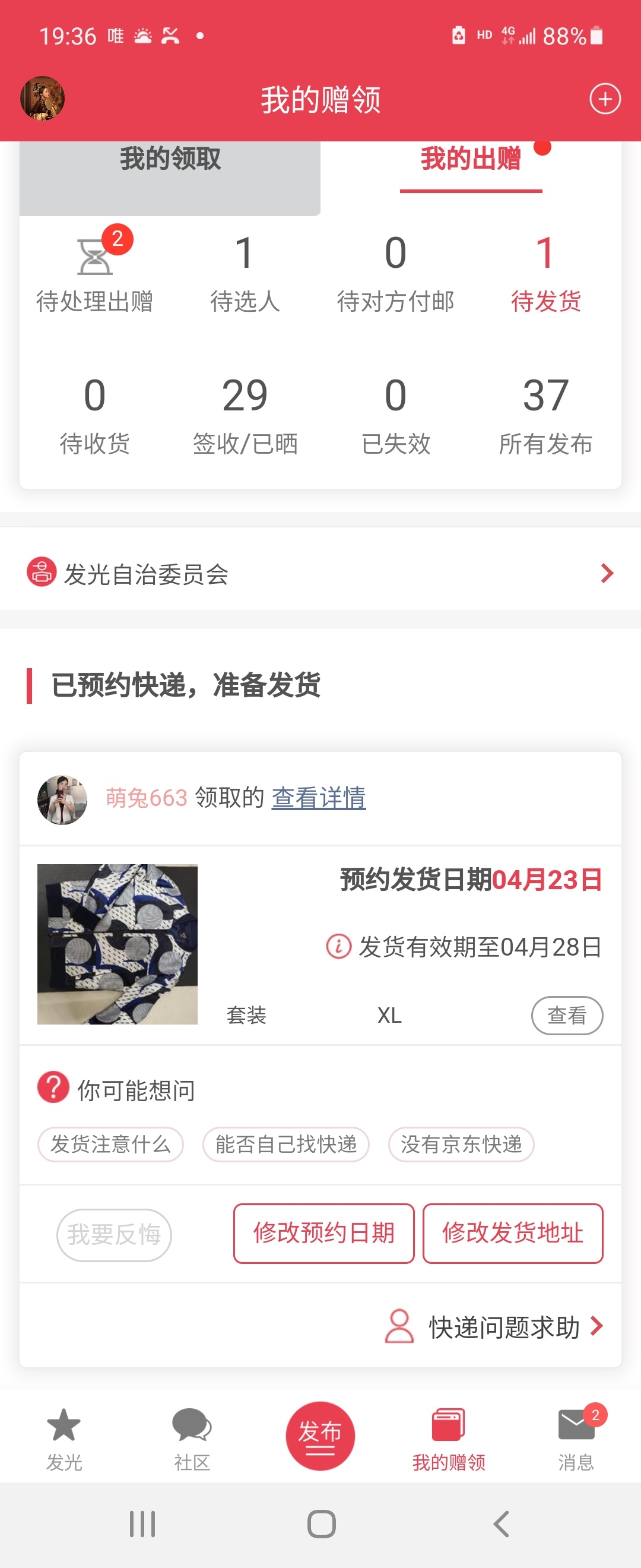The height and width of the screenshot is (1568, 641).
Task: Tap the 查看详情 link
Action: [x=319, y=798]
